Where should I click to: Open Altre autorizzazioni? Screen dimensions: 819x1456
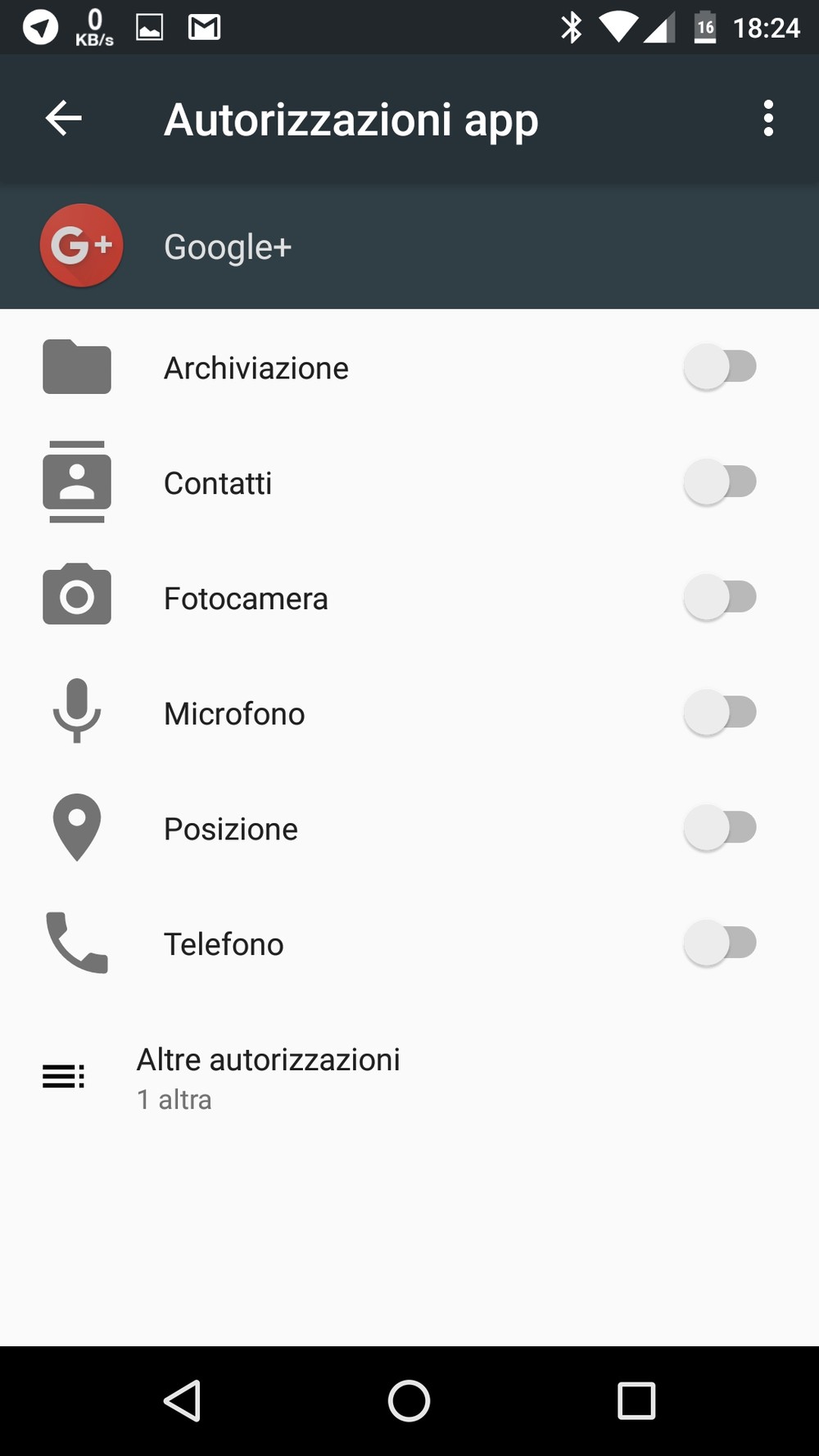click(409, 1078)
